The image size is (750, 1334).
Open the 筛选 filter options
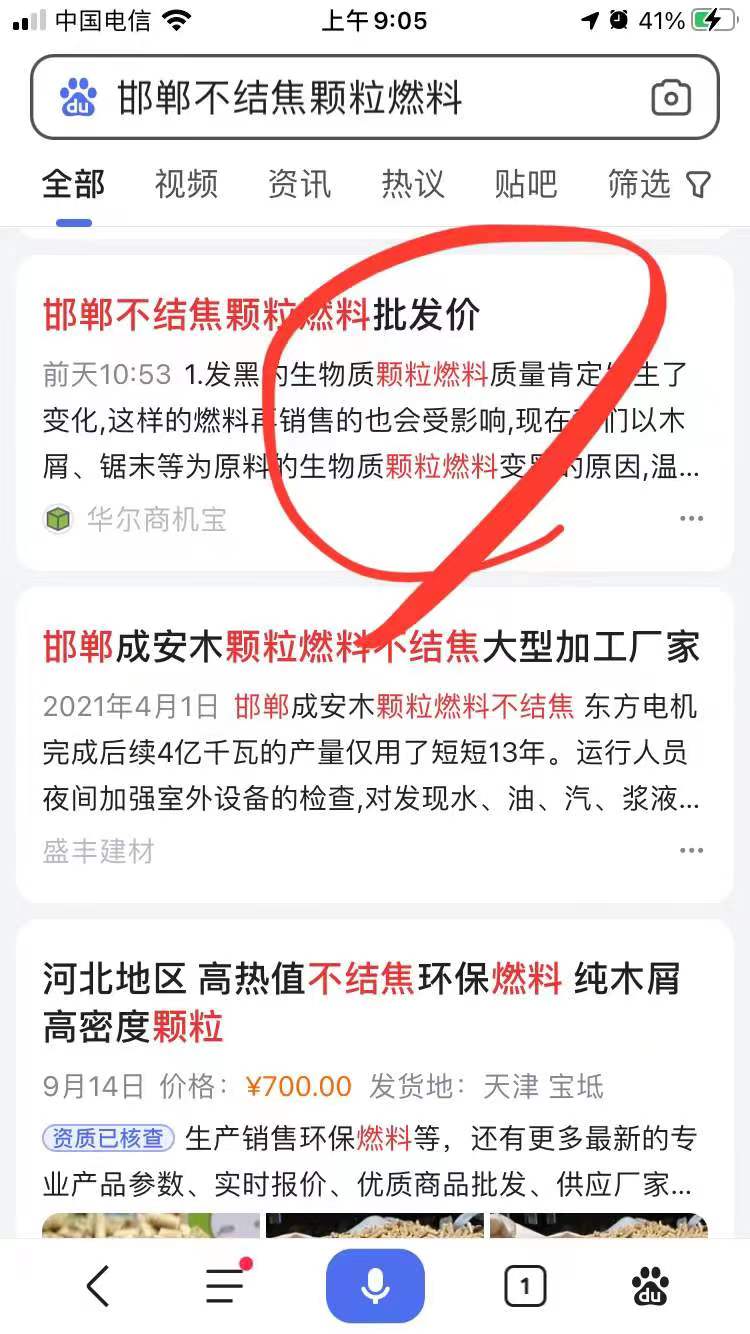[659, 184]
